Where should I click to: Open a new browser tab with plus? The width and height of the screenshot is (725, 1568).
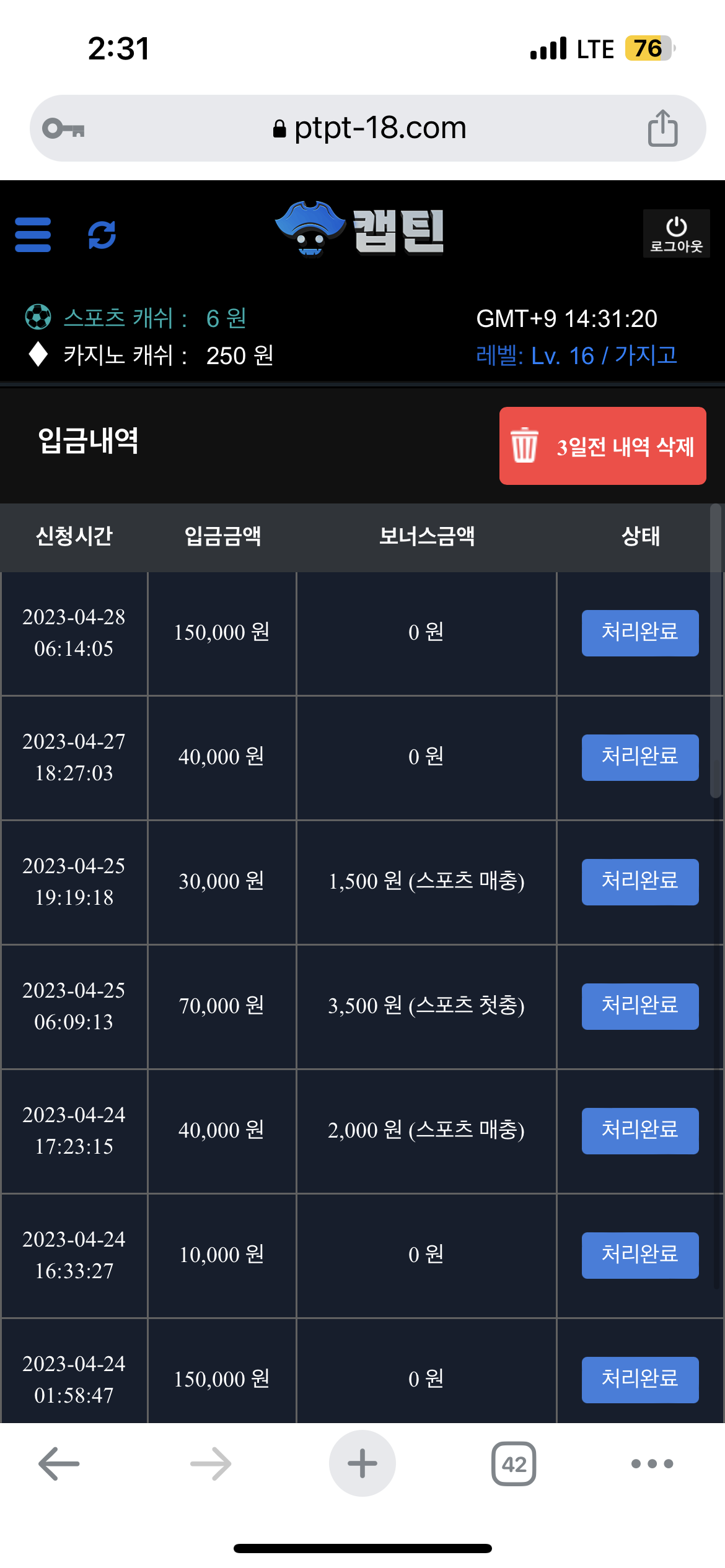(362, 1463)
